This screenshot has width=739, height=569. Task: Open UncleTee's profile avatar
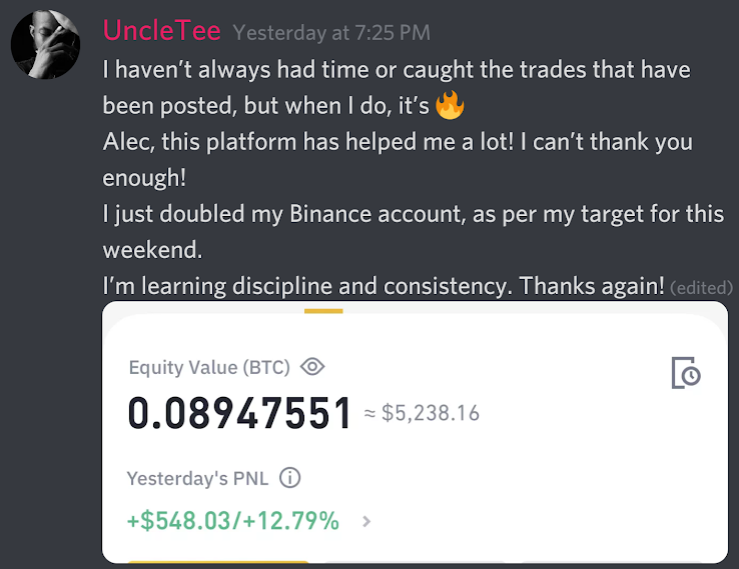[x=45, y=45]
